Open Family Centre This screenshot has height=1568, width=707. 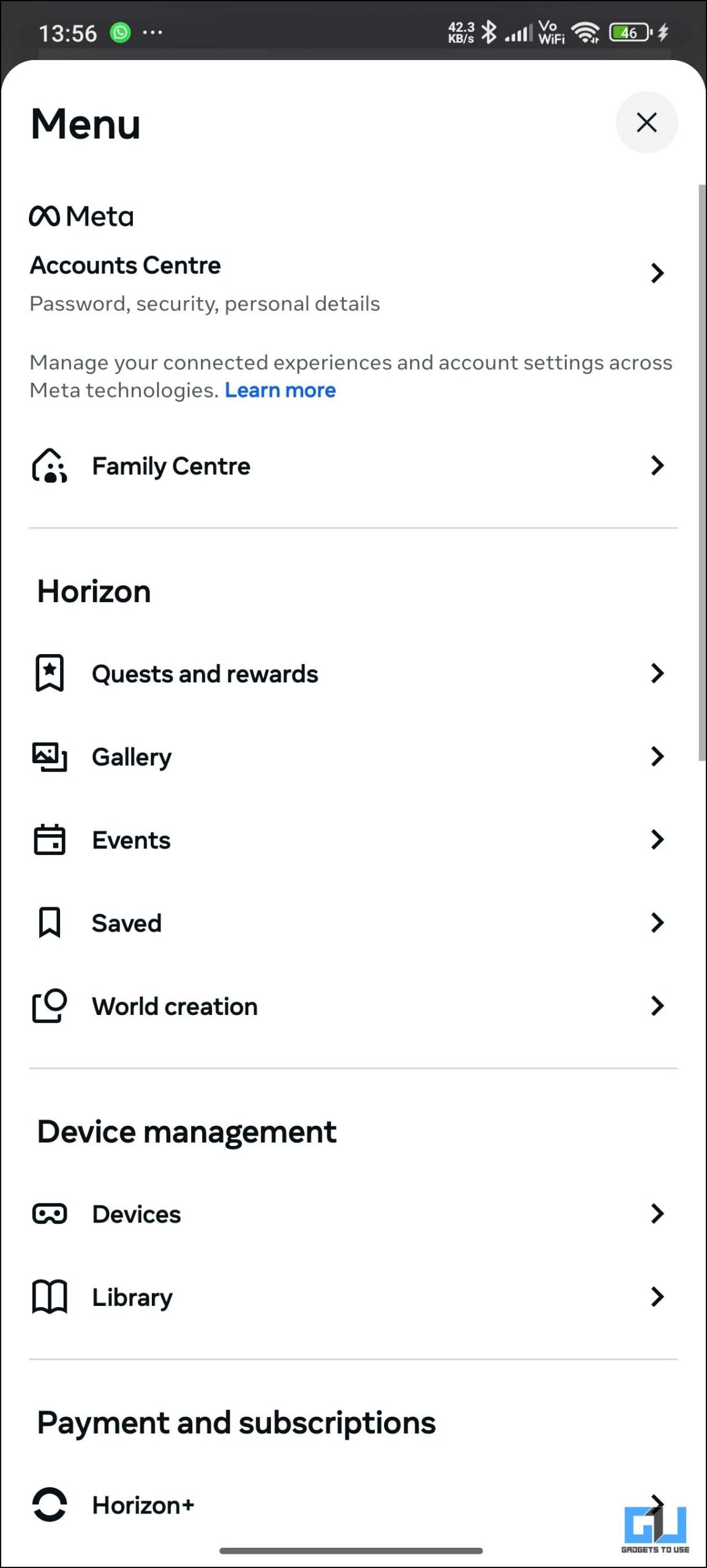[x=353, y=466]
